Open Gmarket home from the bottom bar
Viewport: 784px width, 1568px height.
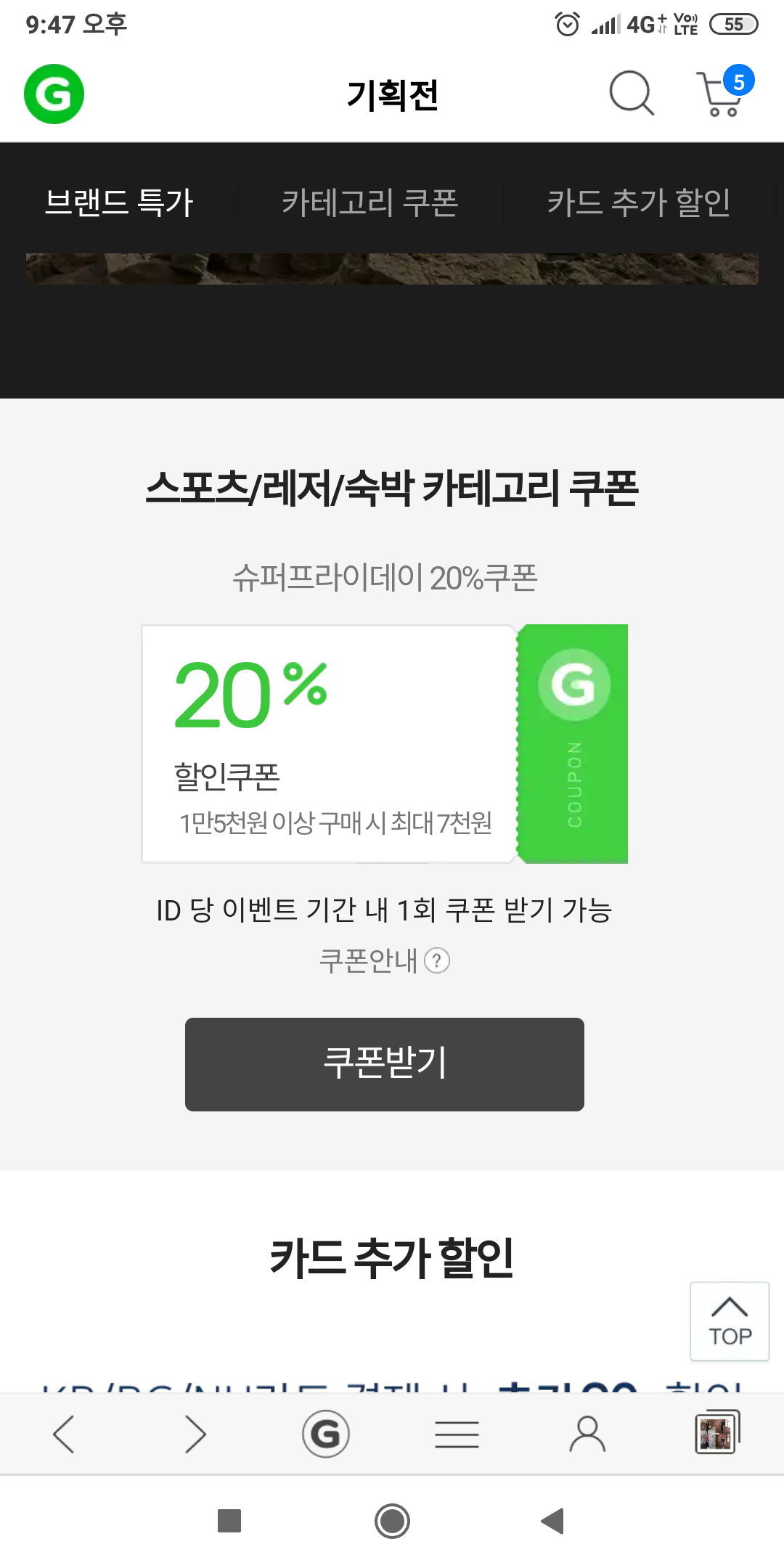tap(326, 1434)
